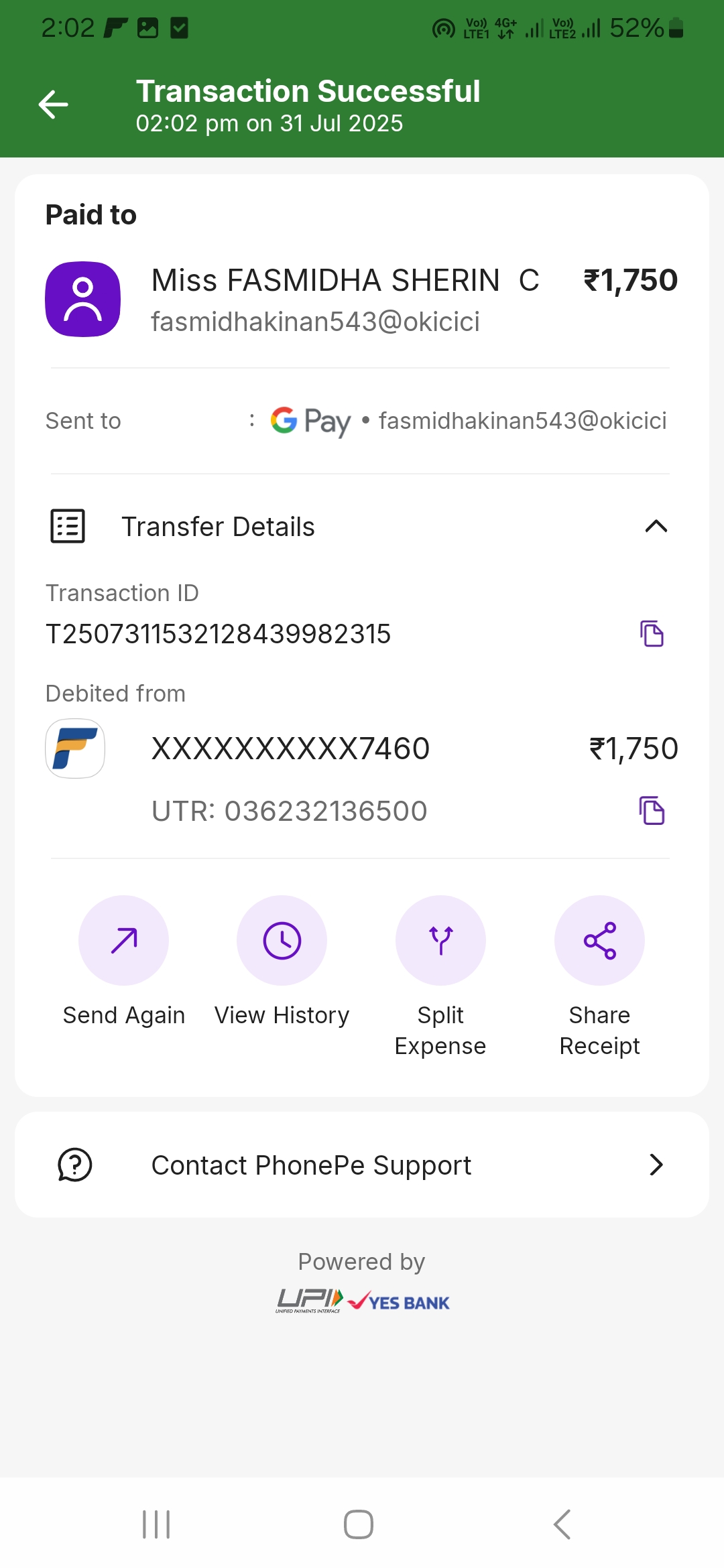724x1568 pixels.
Task: Open View History
Action: coord(282,941)
